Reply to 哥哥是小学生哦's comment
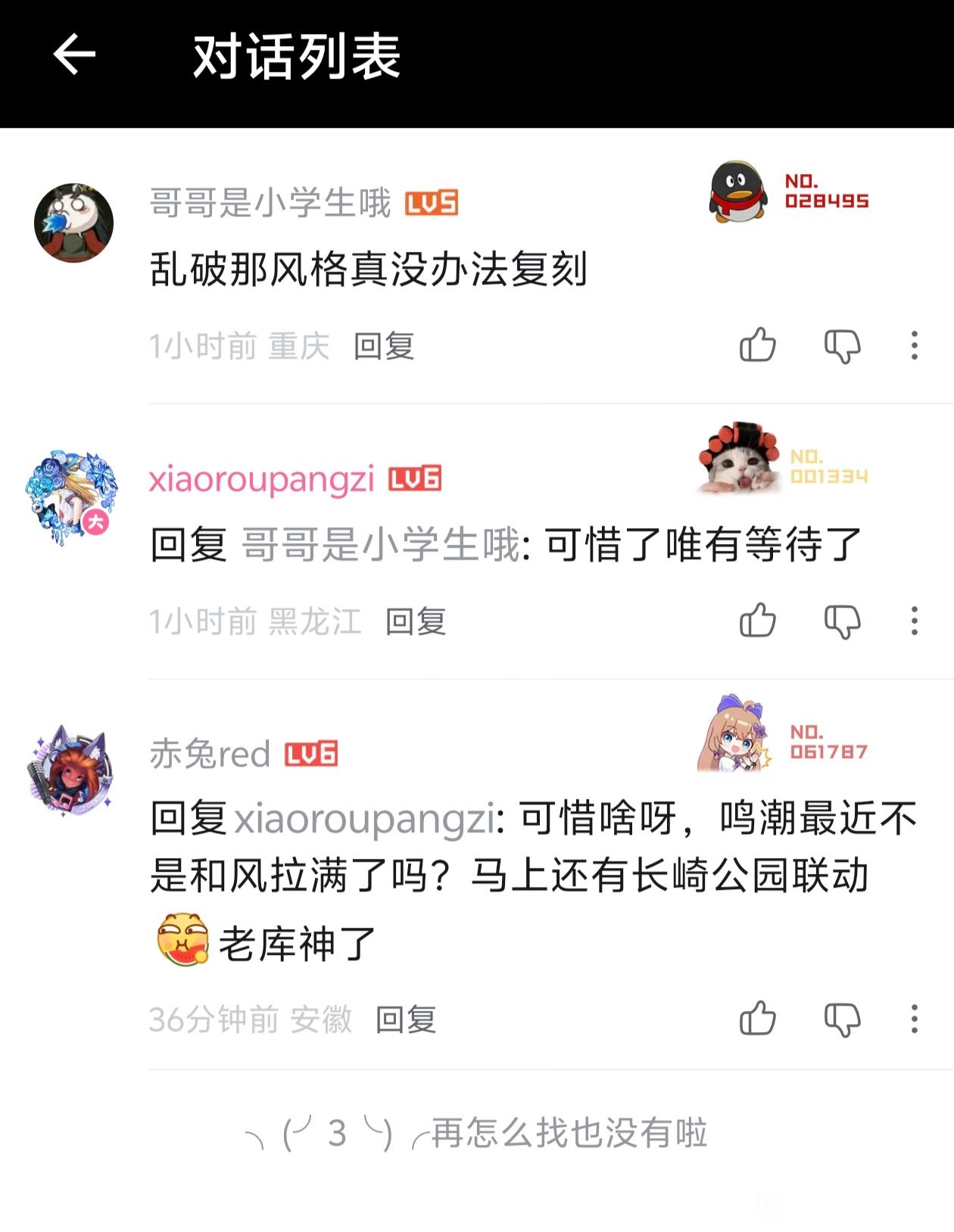 (384, 347)
